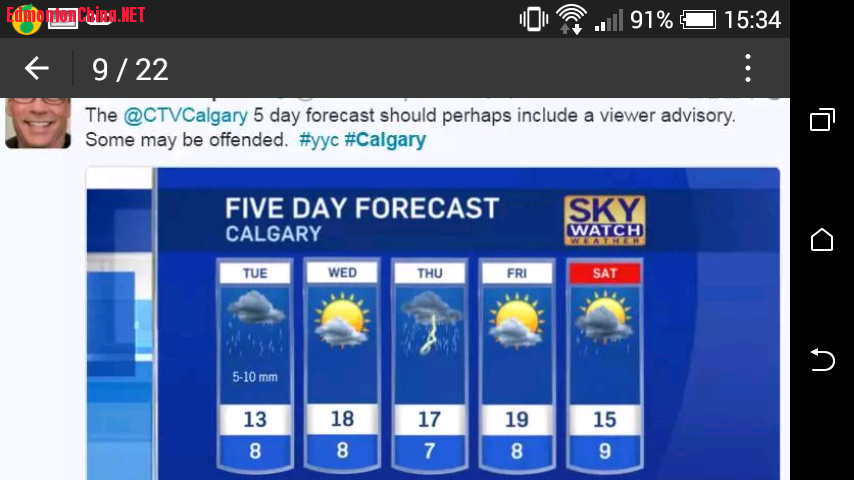Go back using the top-left arrow
Viewport: 854px width, 480px height.
37,68
